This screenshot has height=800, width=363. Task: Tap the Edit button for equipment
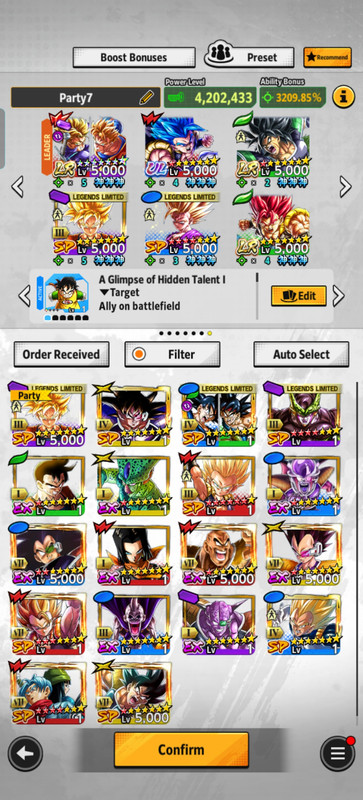pos(299,295)
